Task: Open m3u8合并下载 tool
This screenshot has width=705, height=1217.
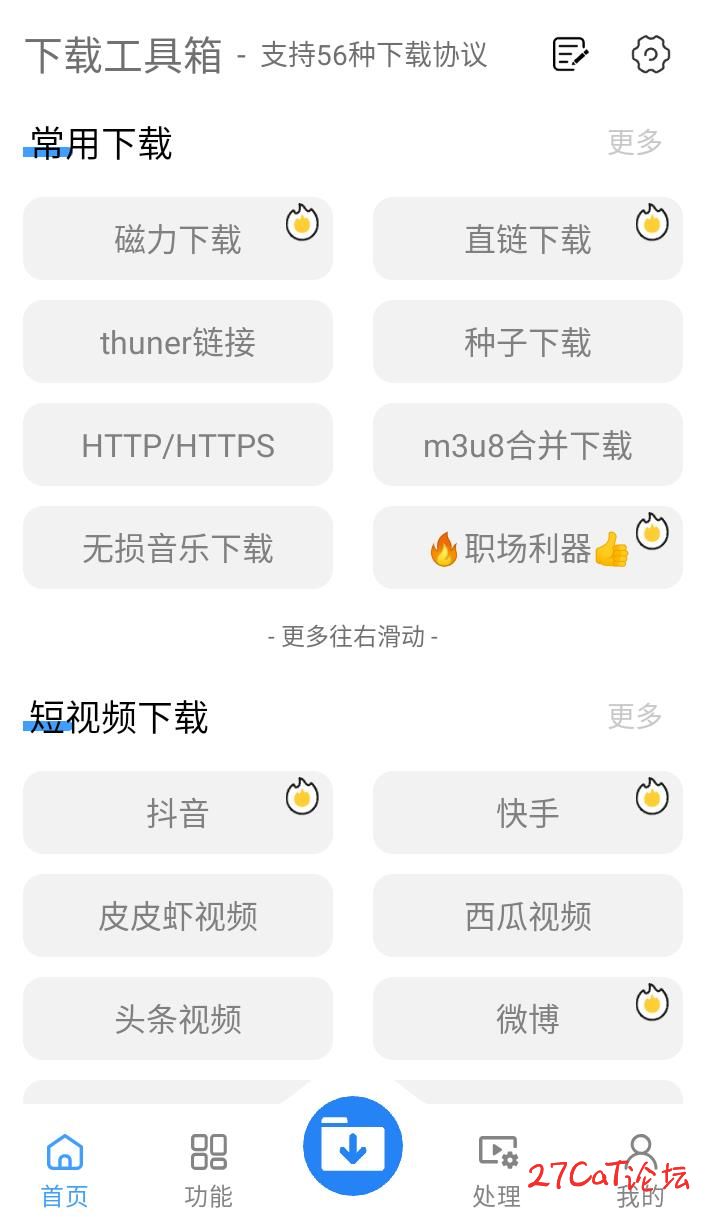Action: tap(527, 445)
